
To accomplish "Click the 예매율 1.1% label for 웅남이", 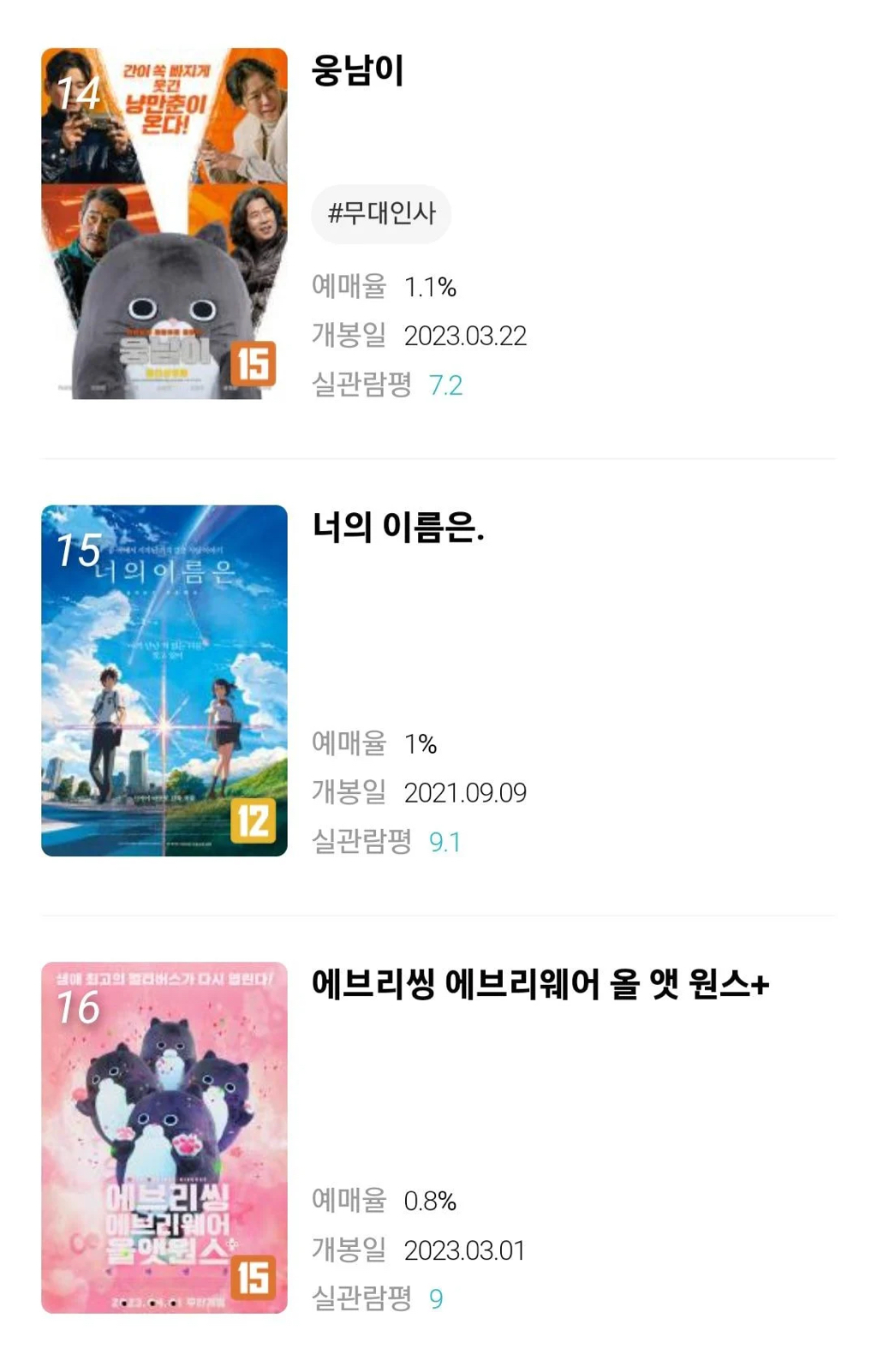I will [384, 288].
